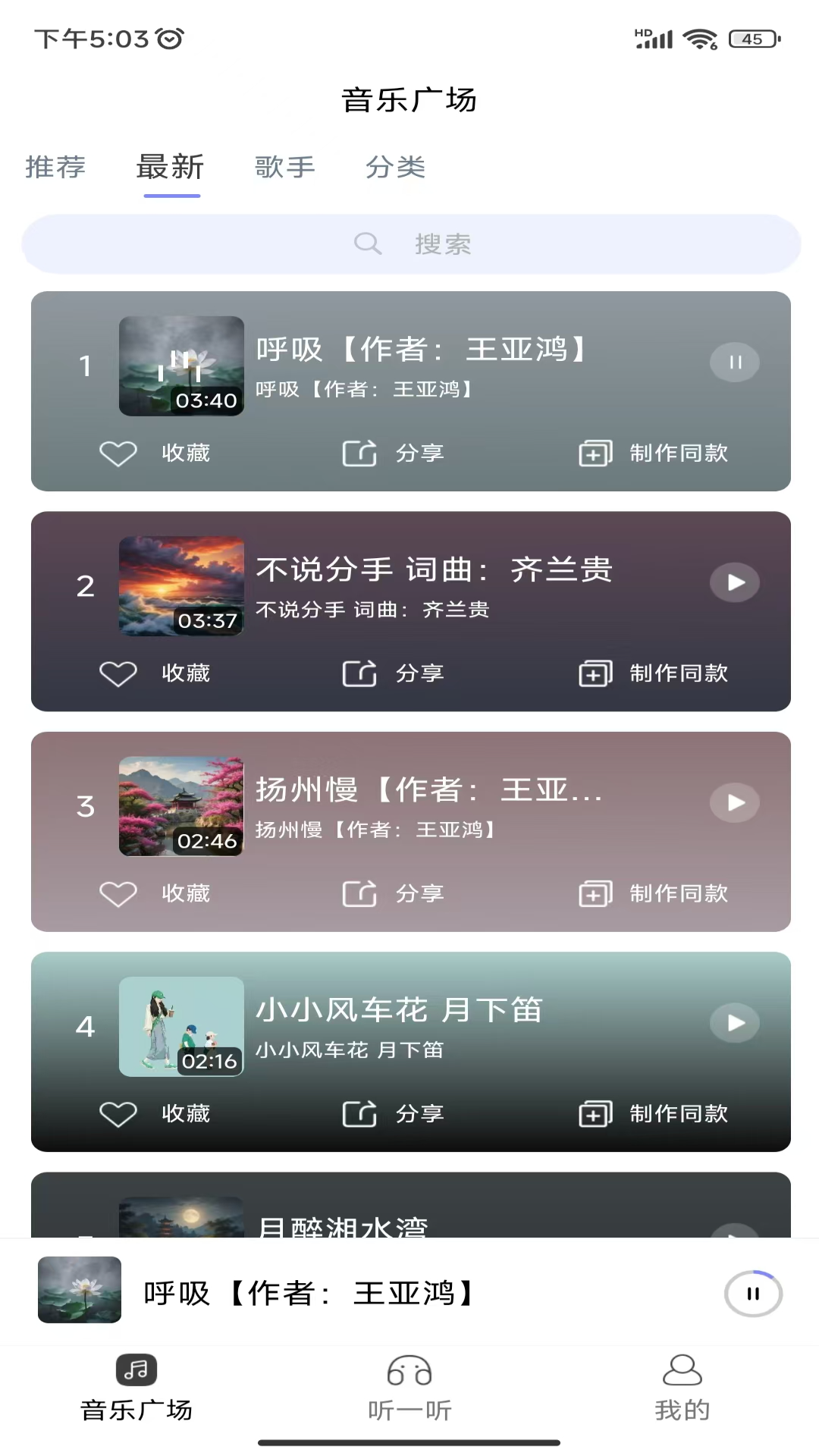Tap 分享 label under 小小风车花

pyautogui.click(x=421, y=1113)
